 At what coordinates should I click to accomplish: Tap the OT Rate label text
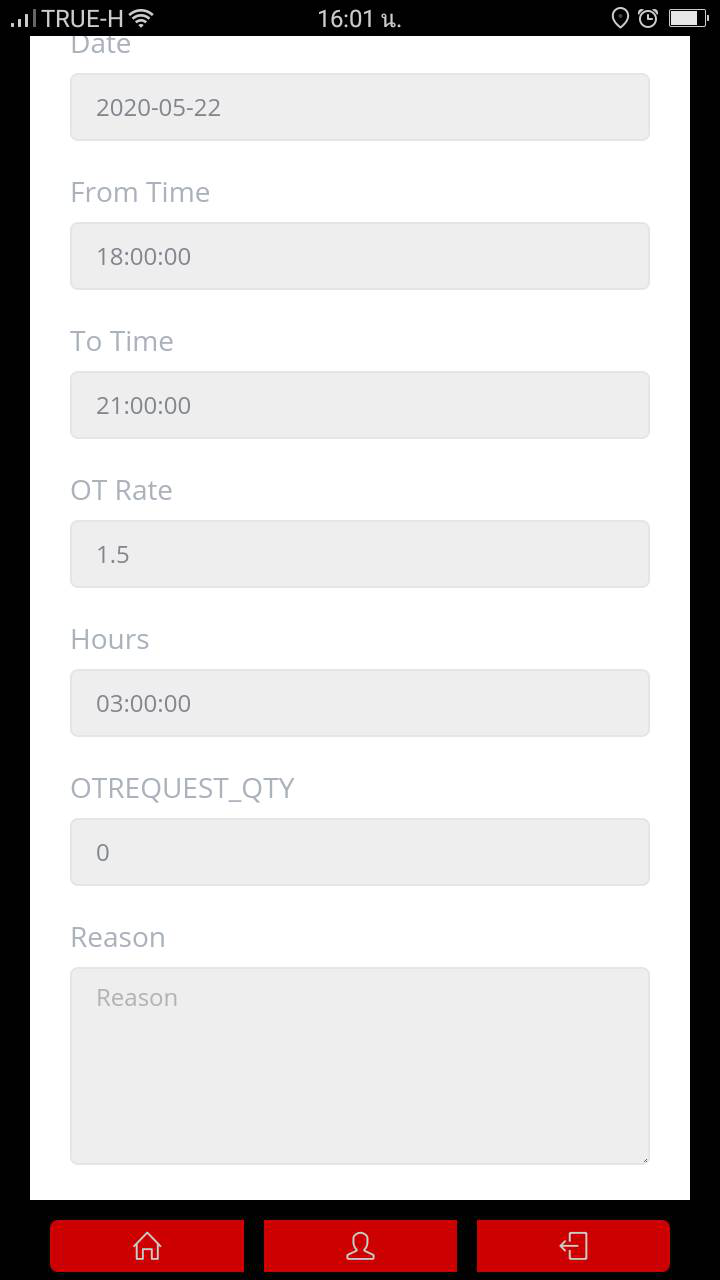(121, 490)
